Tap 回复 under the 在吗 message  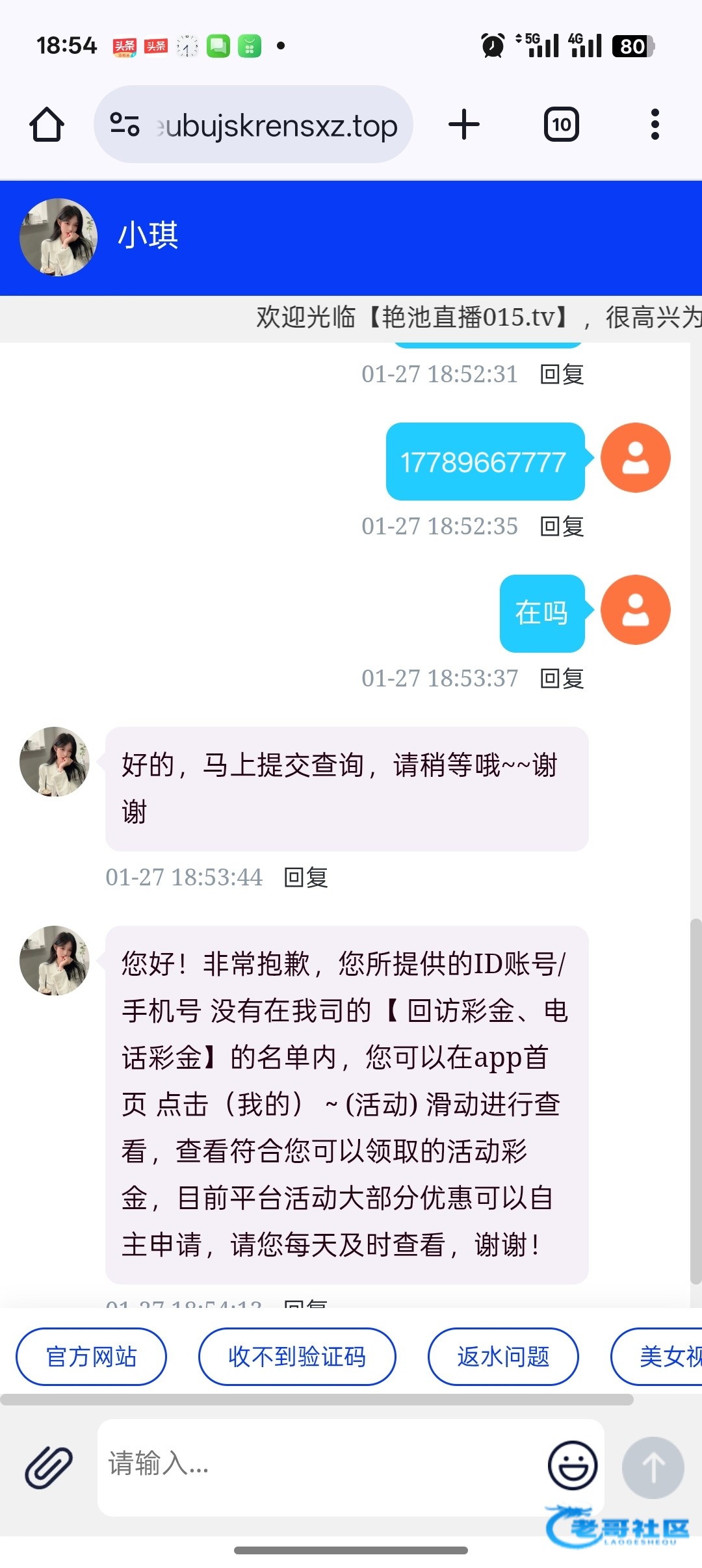click(x=562, y=679)
